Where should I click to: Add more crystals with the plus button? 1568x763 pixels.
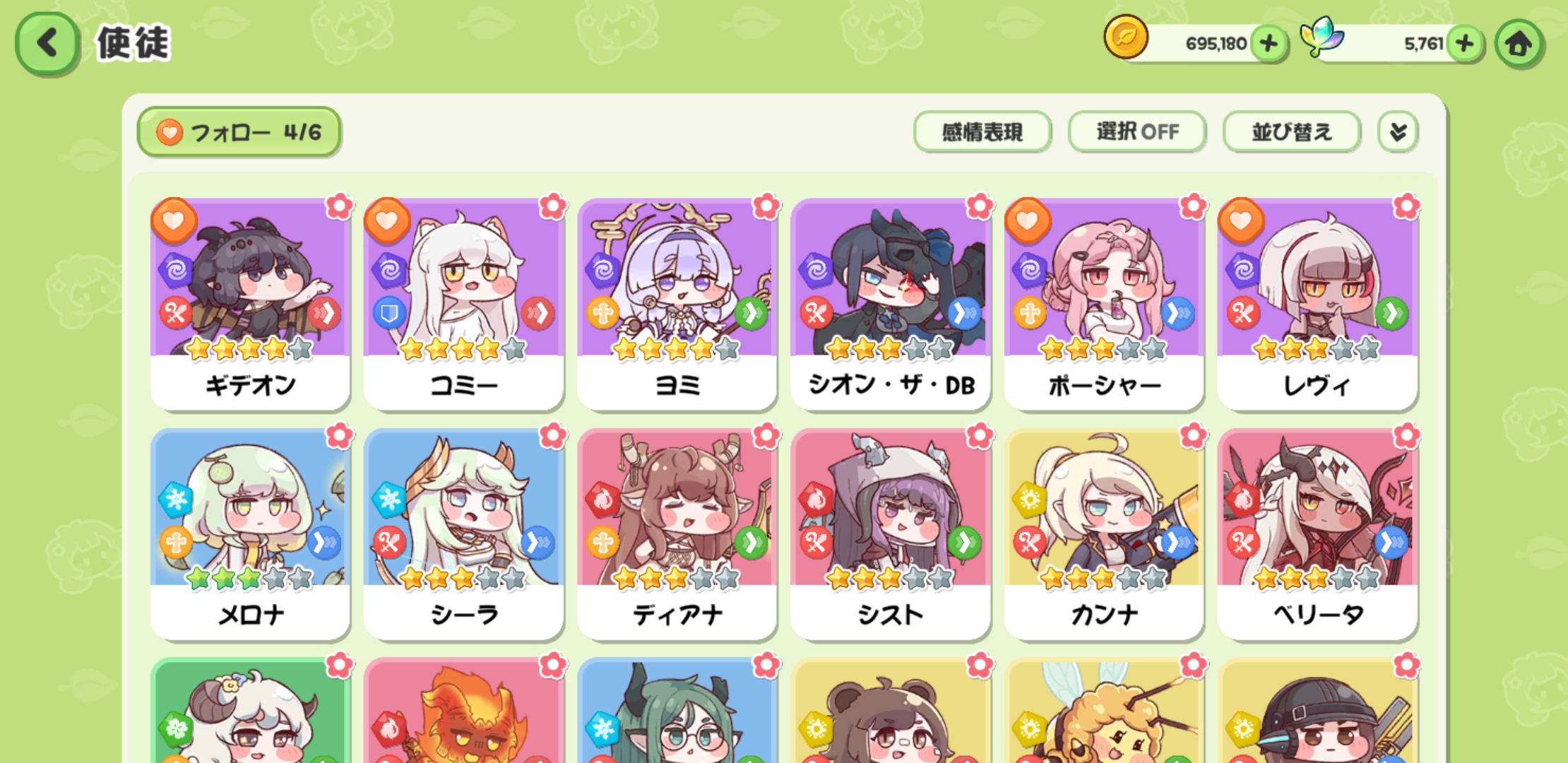point(1464,44)
